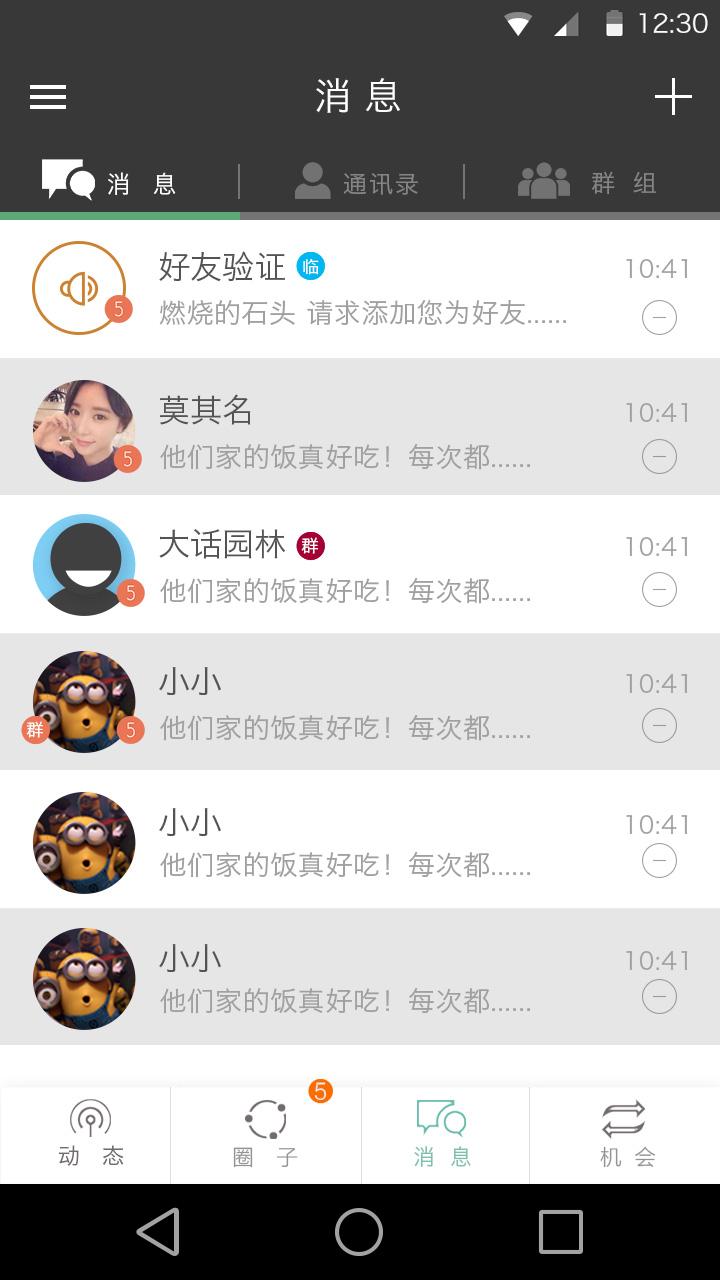Open the 大话园林 group chat

point(300,565)
